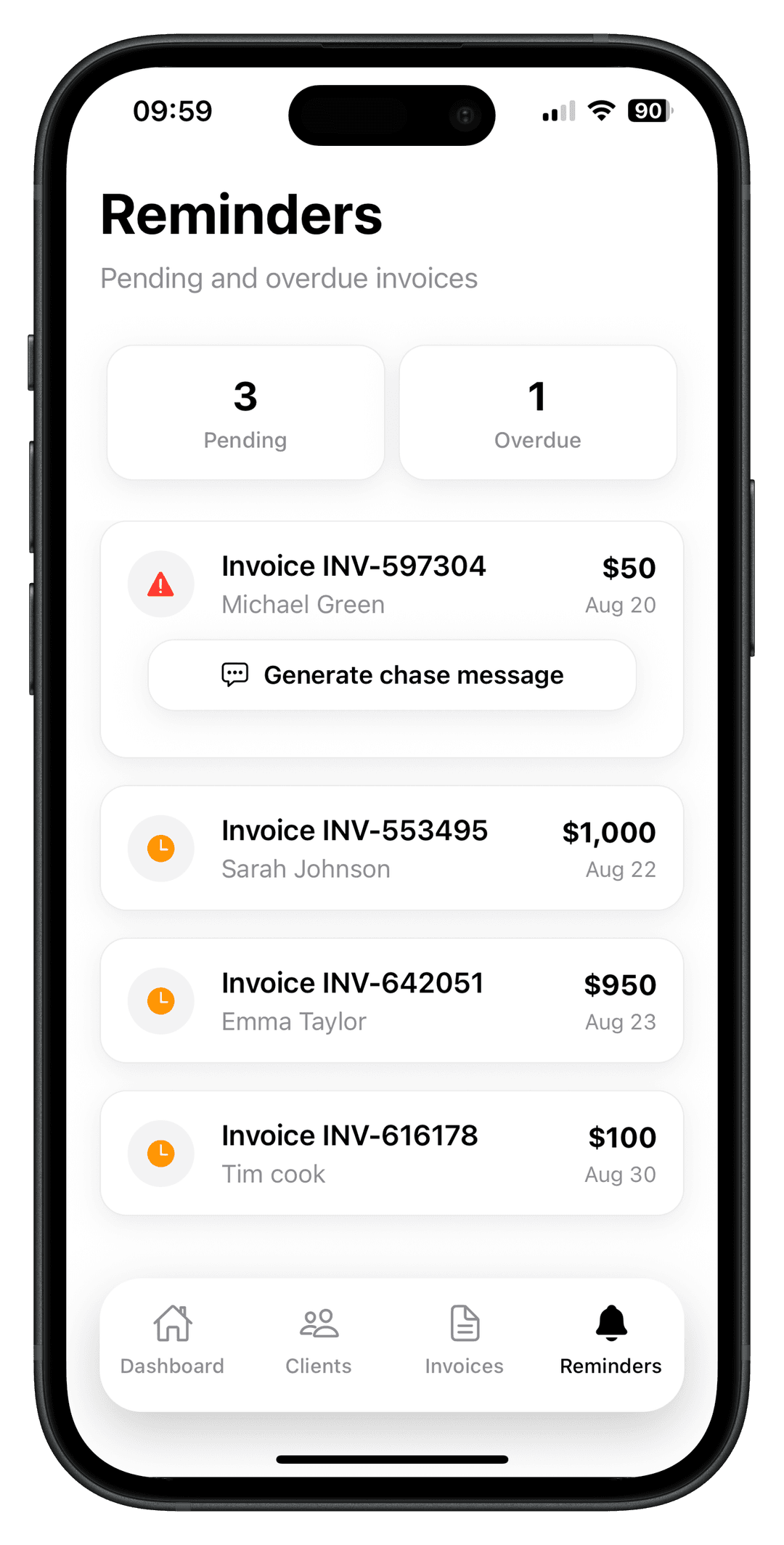This screenshot has height=1545, width=784.
Task: Generate chase message for Michael Green
Action: 392,675
